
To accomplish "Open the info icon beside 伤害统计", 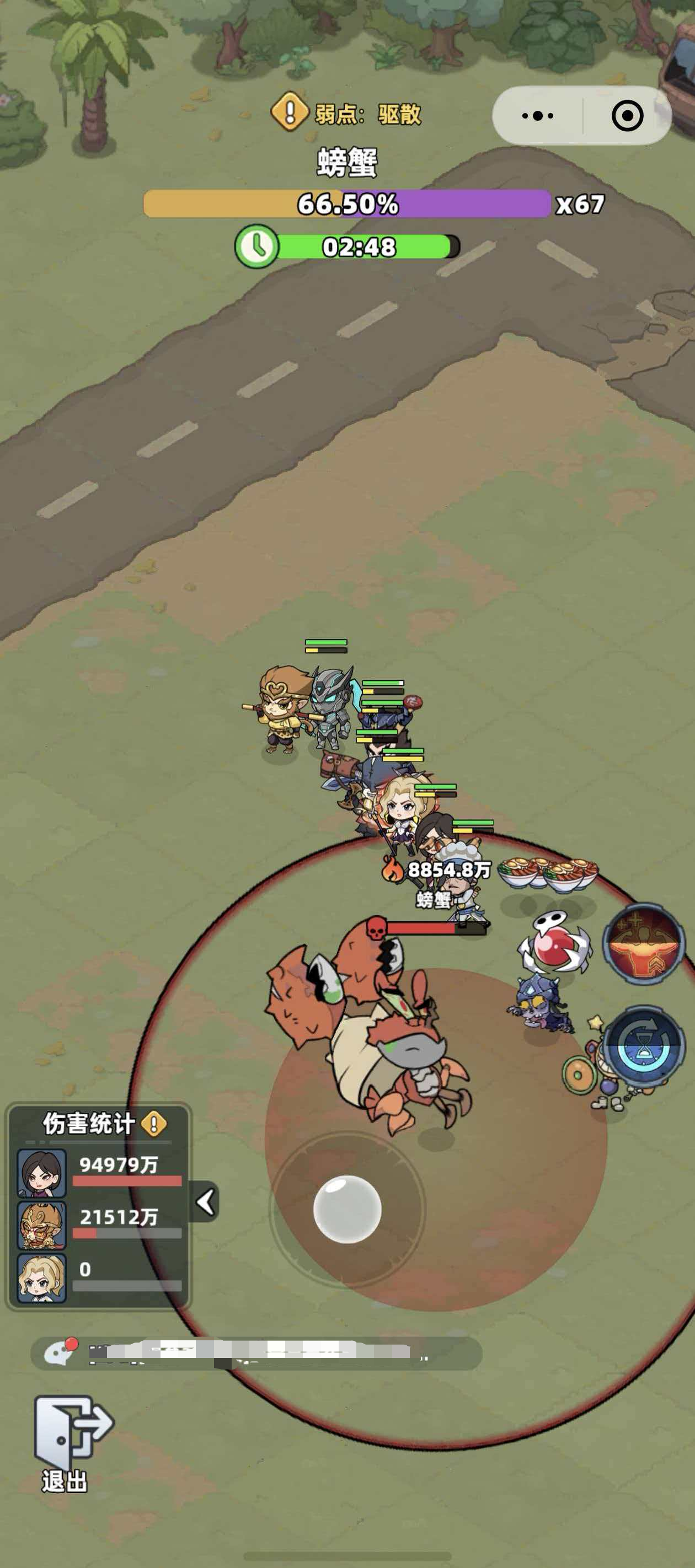I will pyautogui.click(x=153, y=1123).
